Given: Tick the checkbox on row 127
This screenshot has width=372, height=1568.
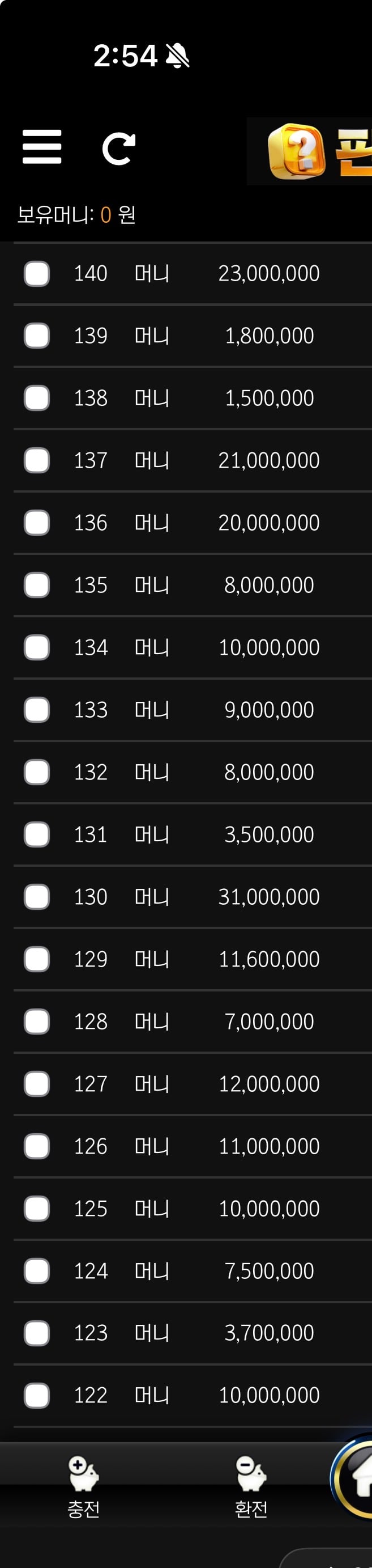Looking at the screenshot, I should (x=36, y=1083).
